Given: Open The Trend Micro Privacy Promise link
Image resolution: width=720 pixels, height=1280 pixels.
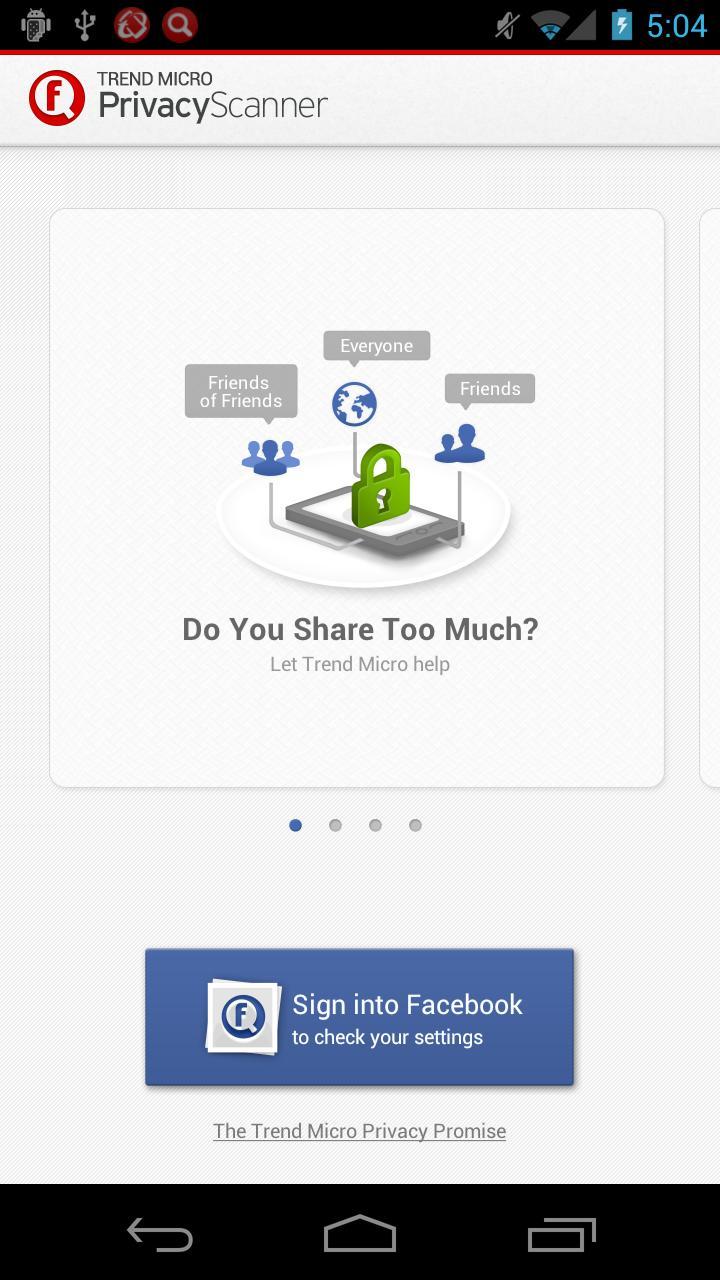Looking at the screenshot, I should pos(359,1131).
